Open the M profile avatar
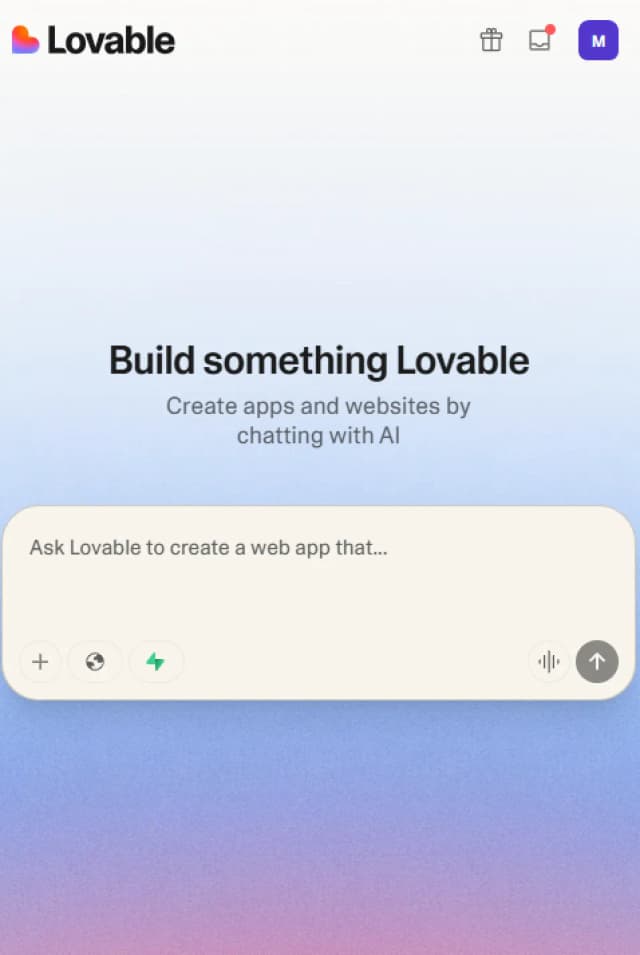The image size is (640, 955). 598,40
